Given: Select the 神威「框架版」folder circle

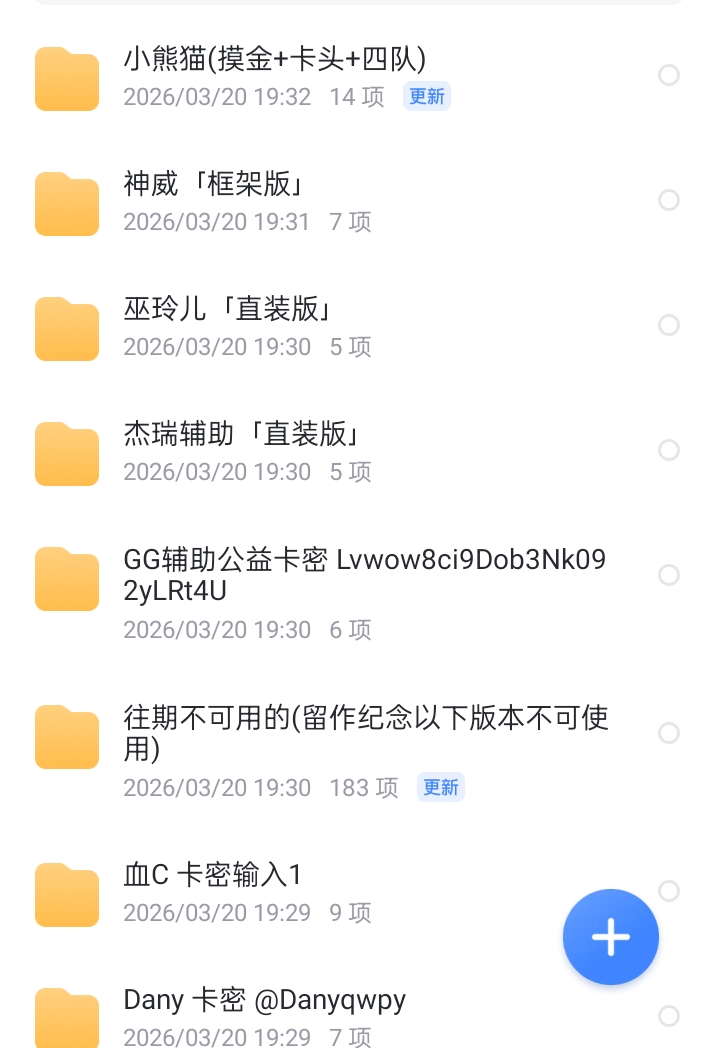Looking at the screenshot, I should (x=669, y=200).
